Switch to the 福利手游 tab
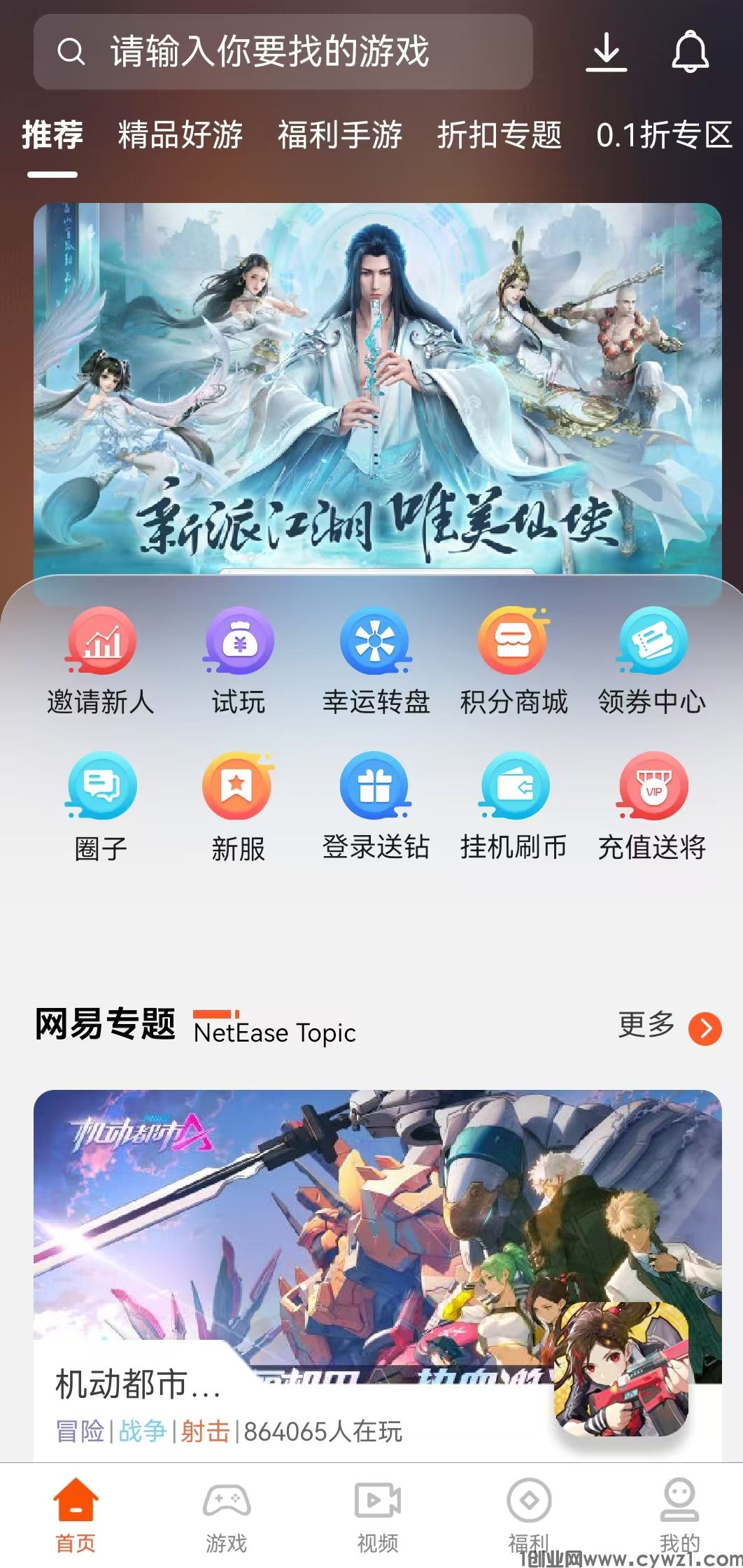 pos(339,134)
